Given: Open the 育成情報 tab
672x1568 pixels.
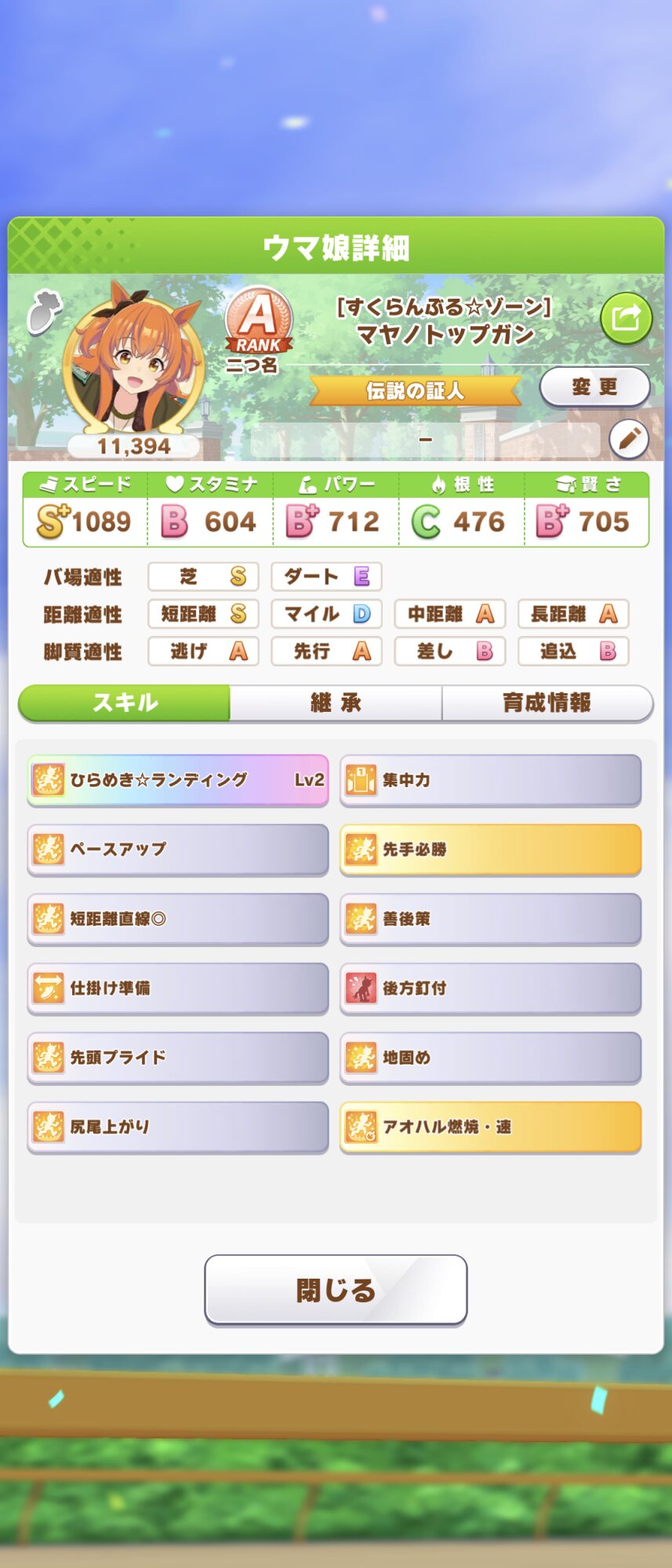Looking at the screenshot, I should [x=547, y=702].
